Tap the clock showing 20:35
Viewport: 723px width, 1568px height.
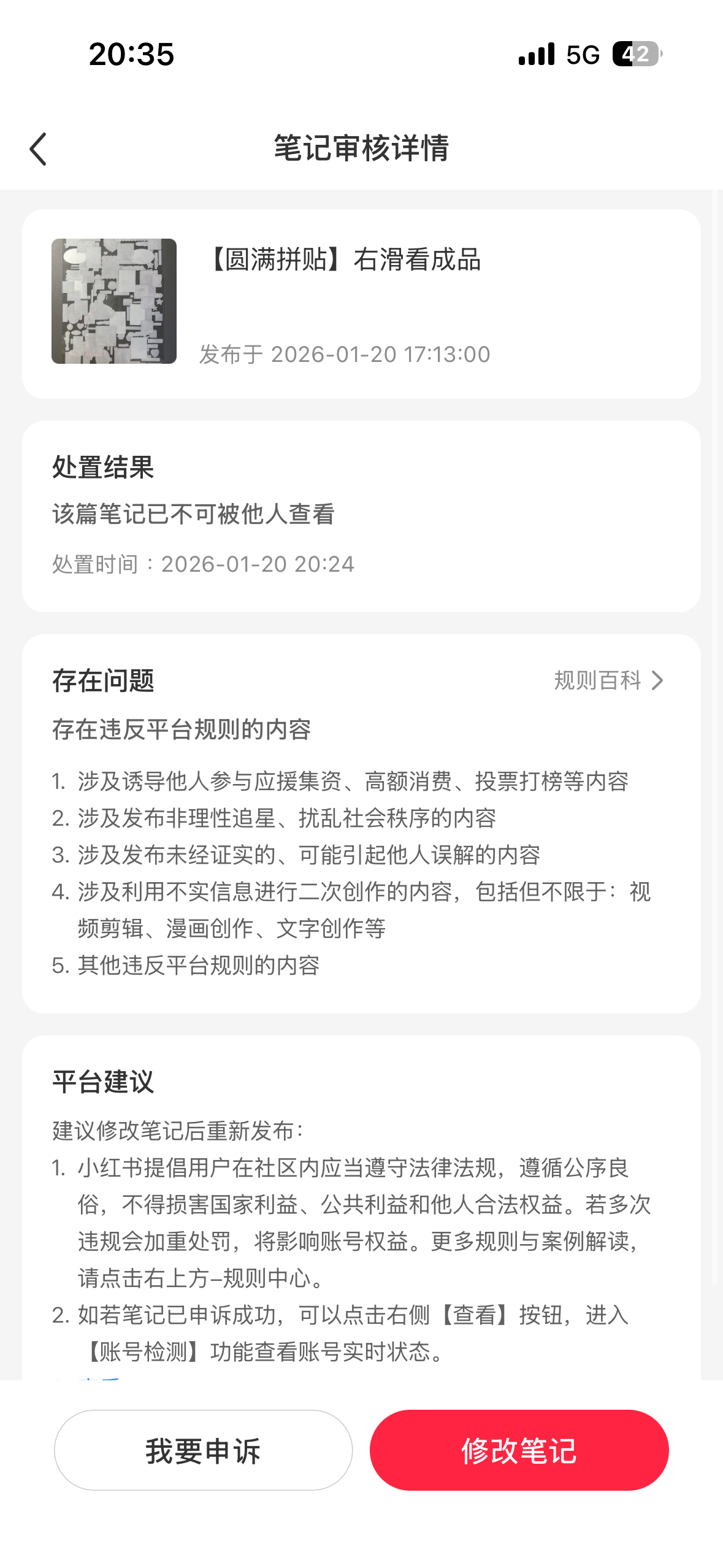pyautogui.click(x=131, y=55)
